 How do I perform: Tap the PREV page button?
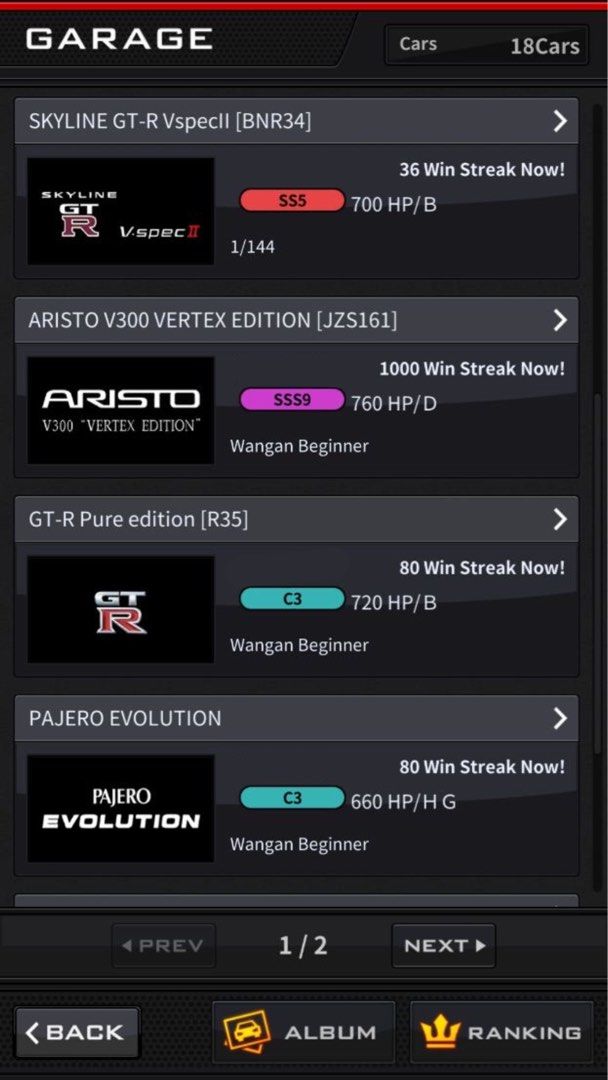coord(163,945)
